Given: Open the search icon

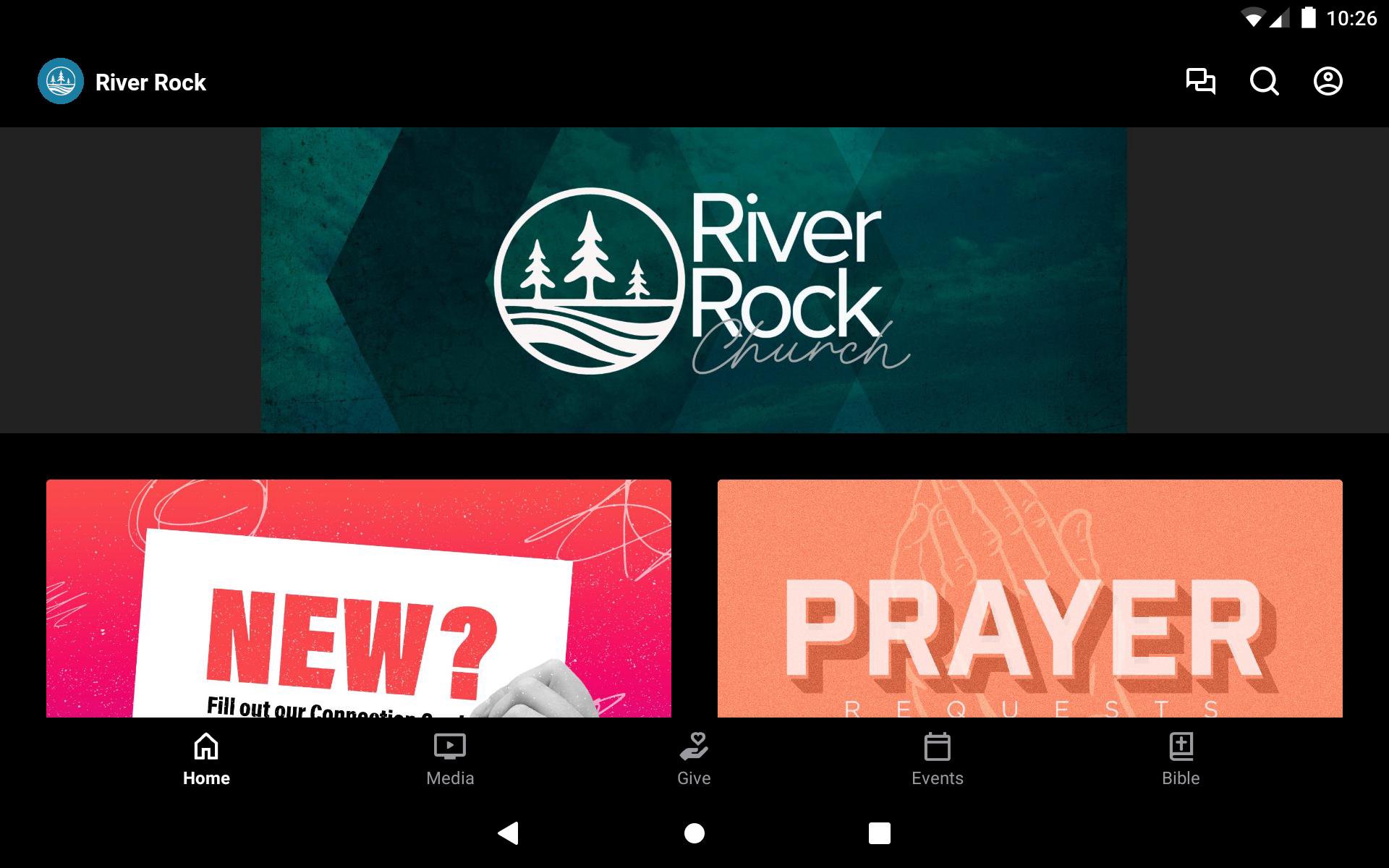Looking at the screenshot, I should click(1264, 81).
